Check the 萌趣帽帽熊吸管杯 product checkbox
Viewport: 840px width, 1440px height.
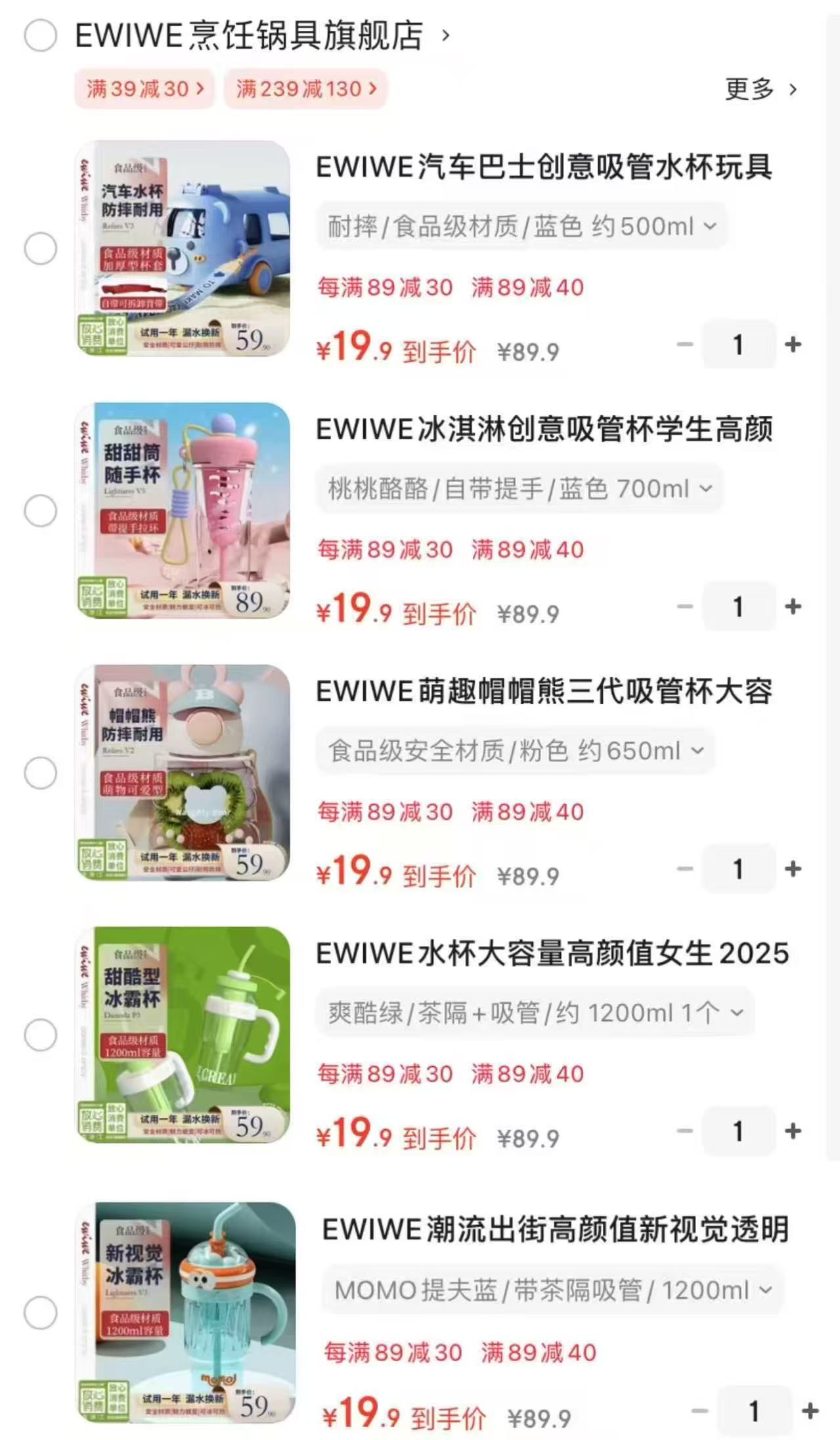click(x=42, y=774)
